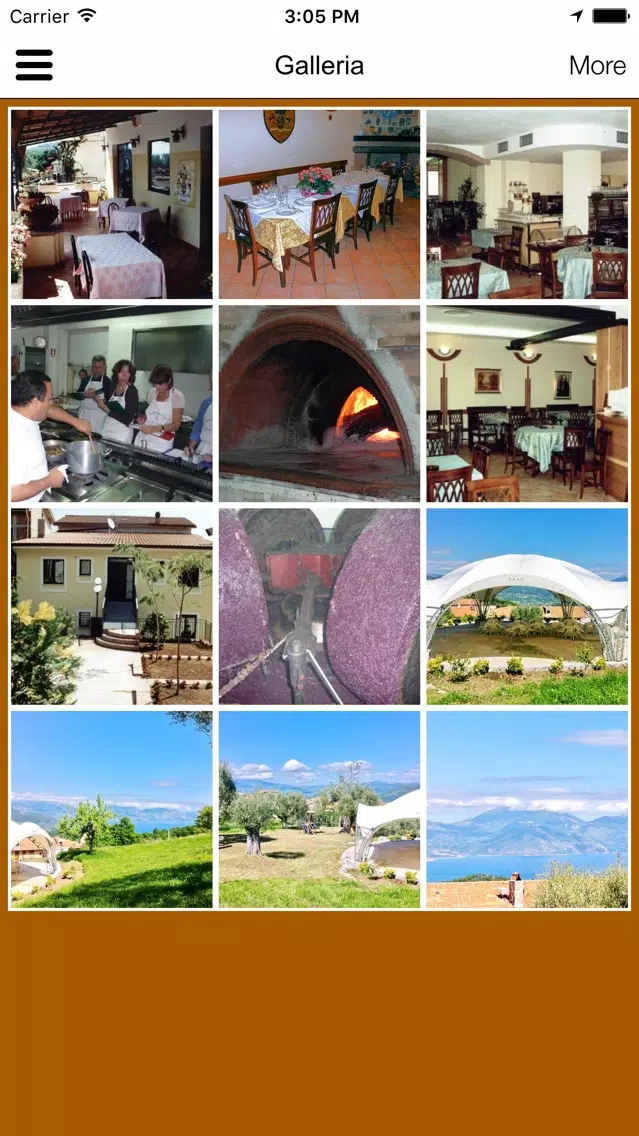This screenshot has height=1136, width=639.
Task: View the table with red flowers photo
Action: (x=319, y=204)
